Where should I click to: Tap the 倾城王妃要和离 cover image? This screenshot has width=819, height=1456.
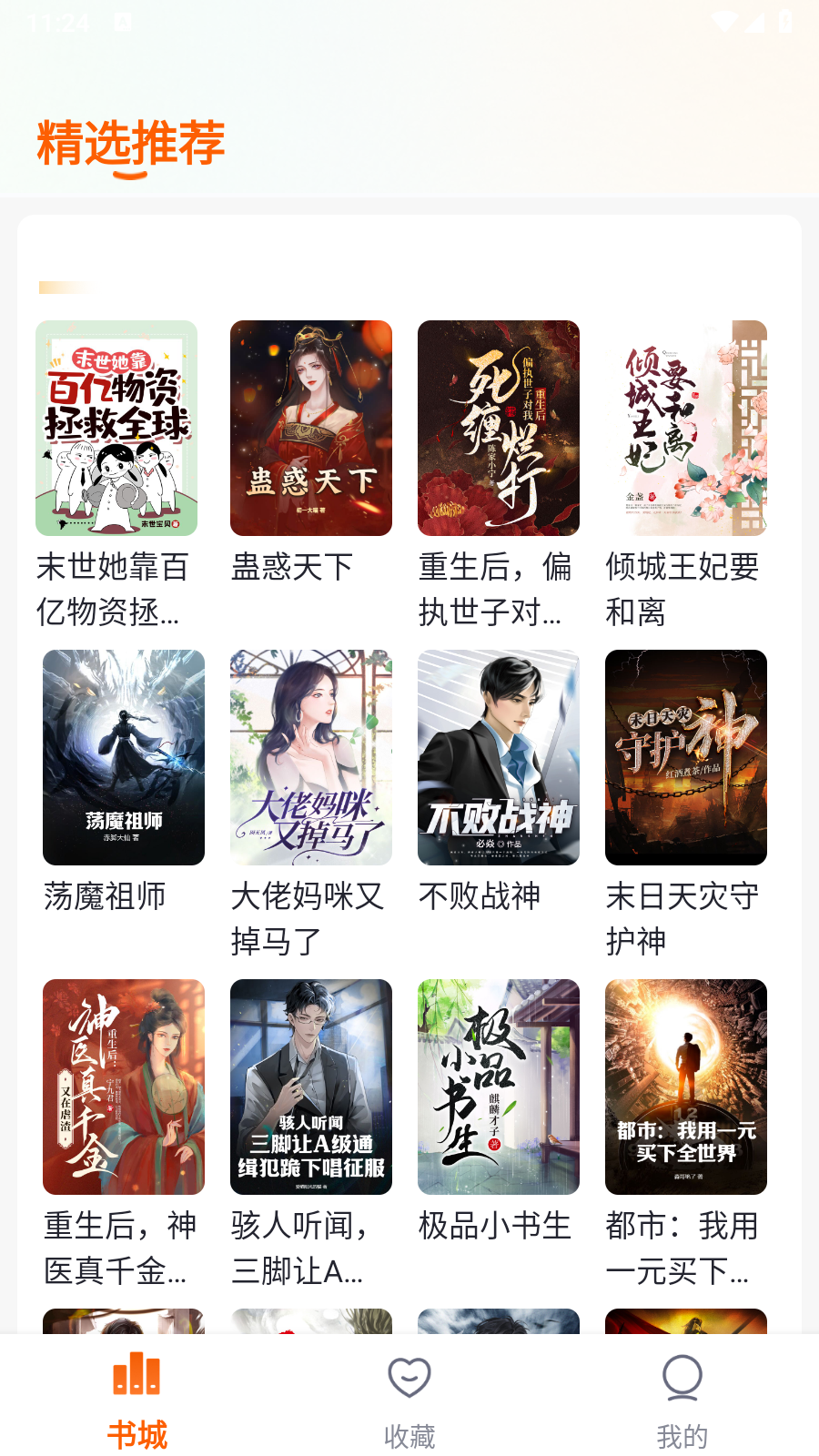(x=686, y=427)
